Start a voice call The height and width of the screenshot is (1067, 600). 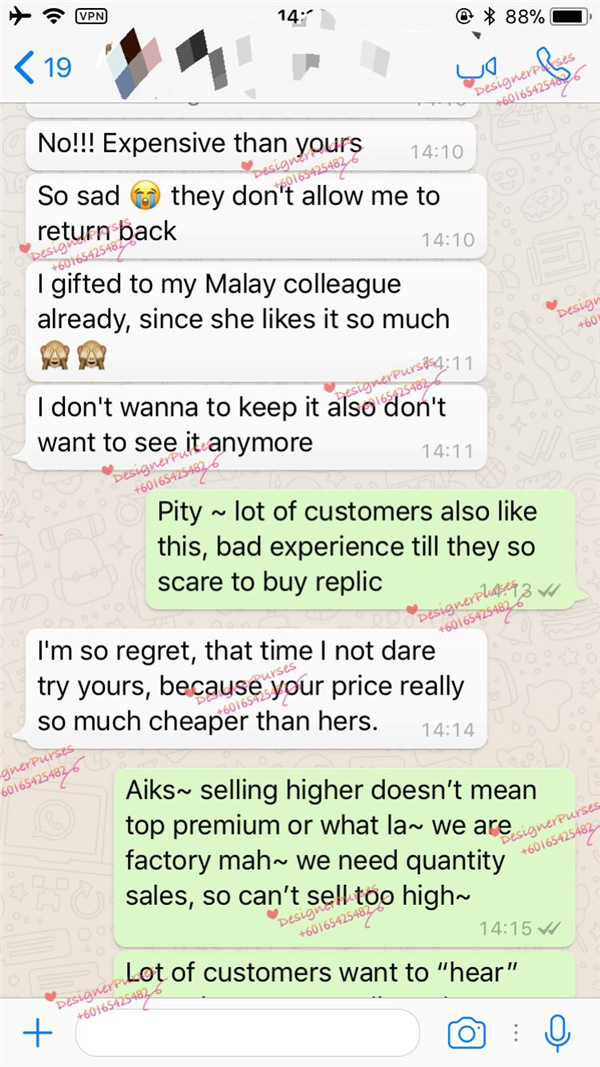point(551,65)
